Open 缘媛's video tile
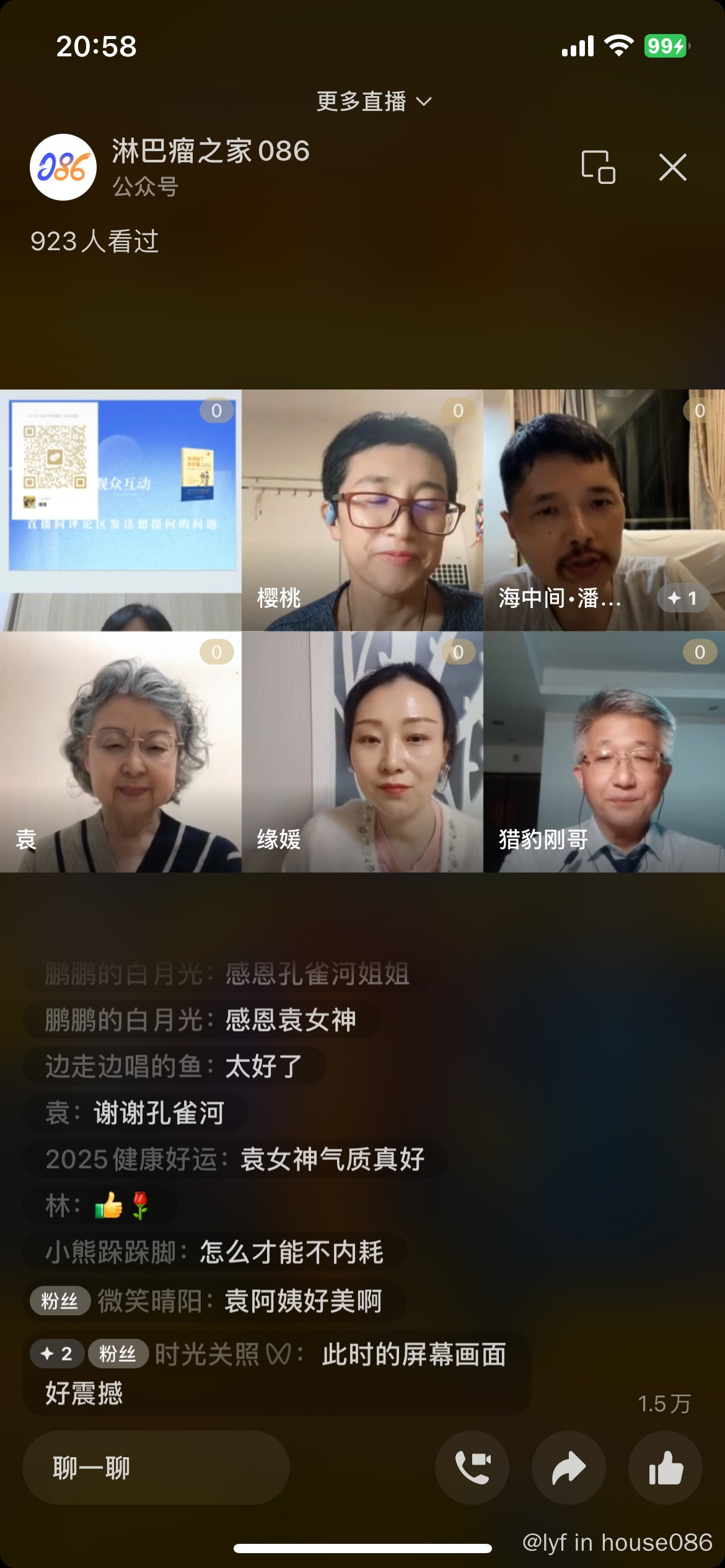 point(362,752)
